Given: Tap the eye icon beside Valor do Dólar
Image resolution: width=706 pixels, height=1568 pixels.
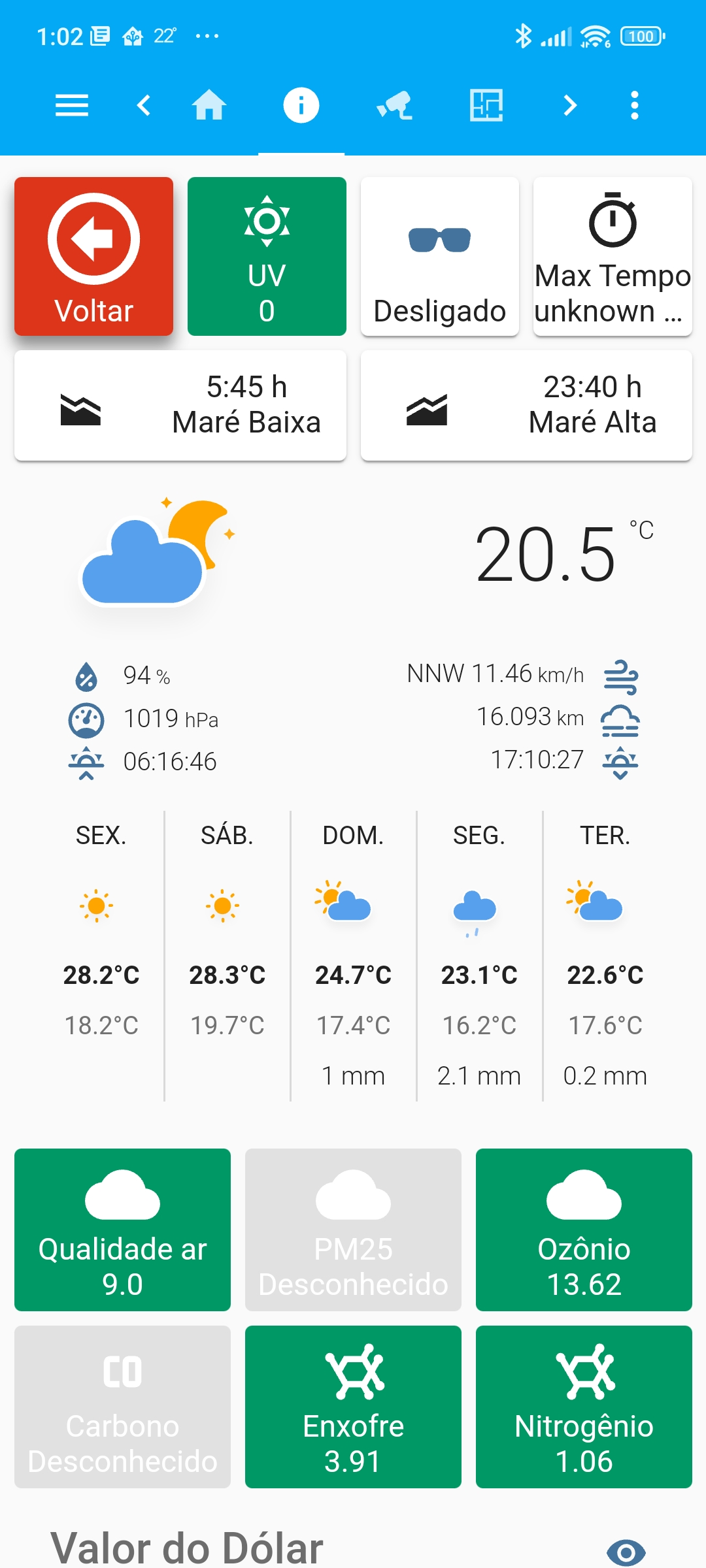Looking at the screenshot, I should pyautogui.click(x=626, y=1552).
